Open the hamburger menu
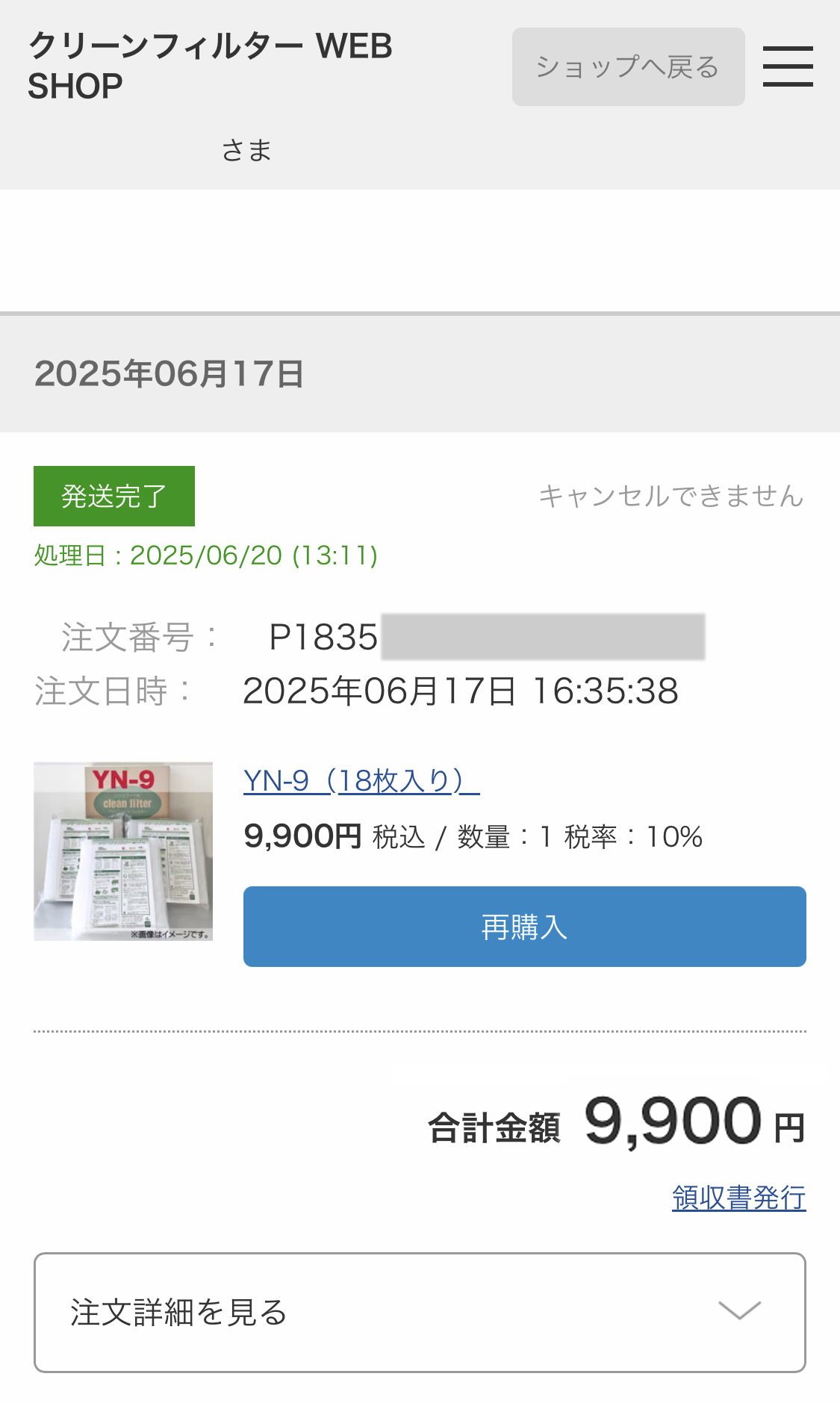This screenshot has height=1403, width=840. pos(788,66)
